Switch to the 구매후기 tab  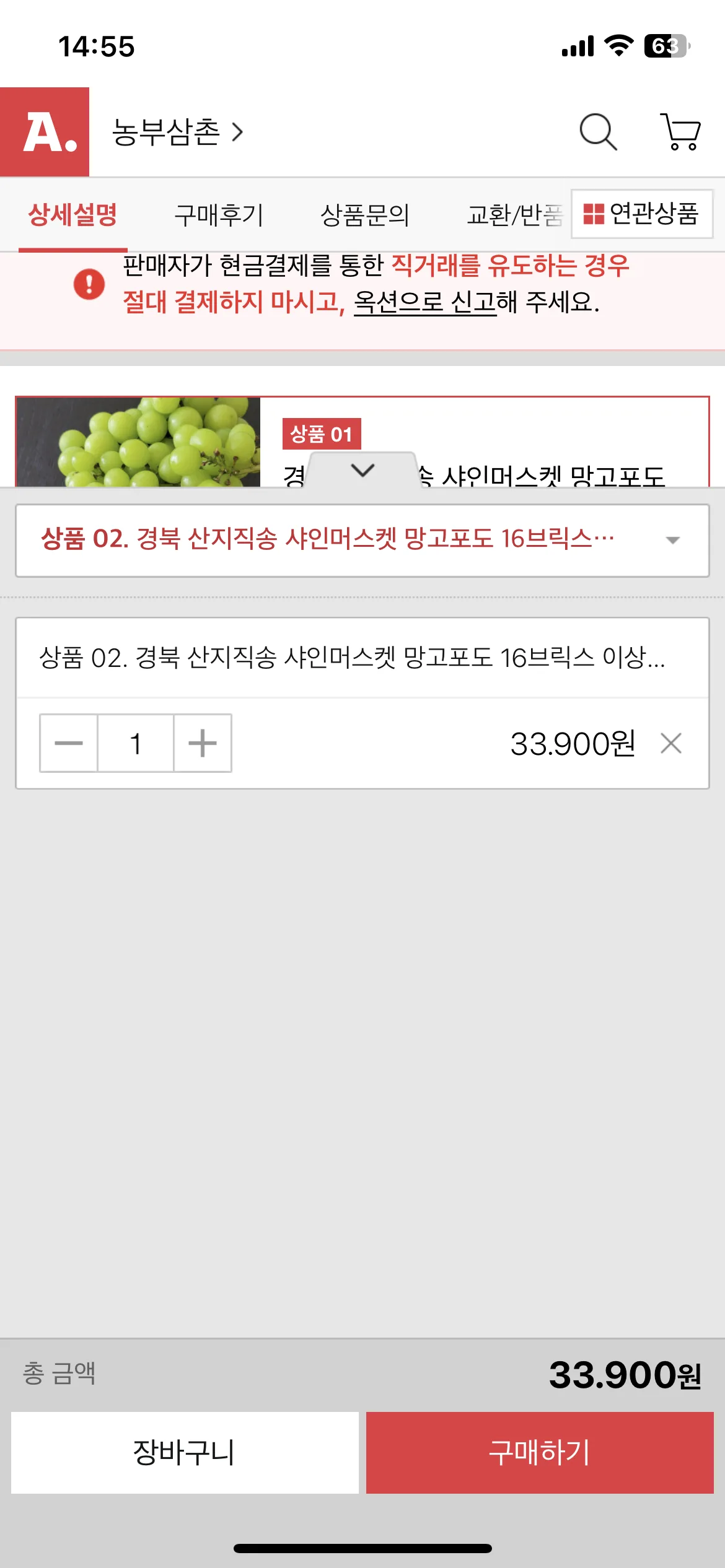(219, 216)
